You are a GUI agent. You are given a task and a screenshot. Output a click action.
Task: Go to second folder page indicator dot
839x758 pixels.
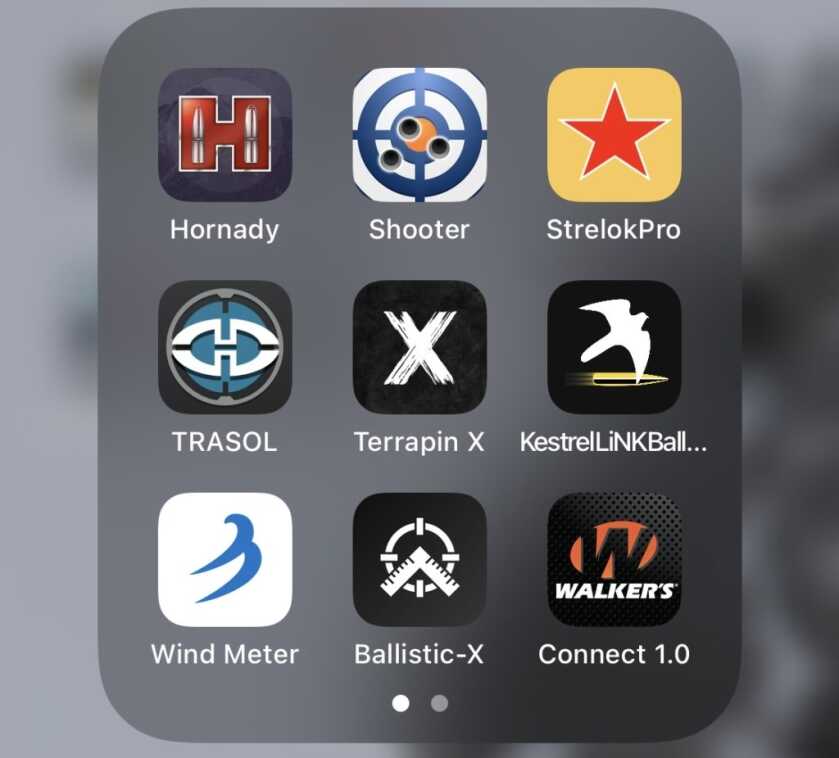439,704
